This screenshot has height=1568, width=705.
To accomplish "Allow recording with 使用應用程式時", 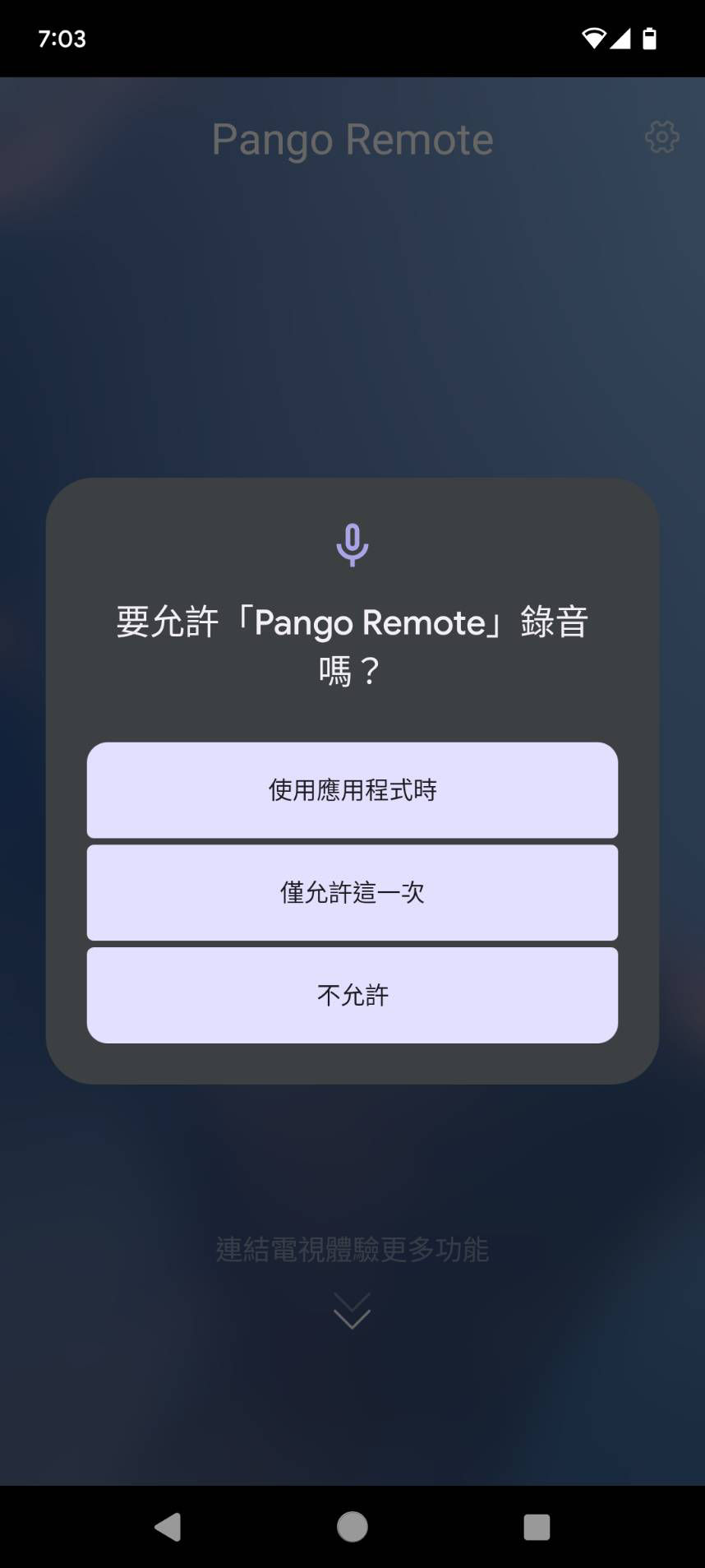I will [x=352, y=789].
